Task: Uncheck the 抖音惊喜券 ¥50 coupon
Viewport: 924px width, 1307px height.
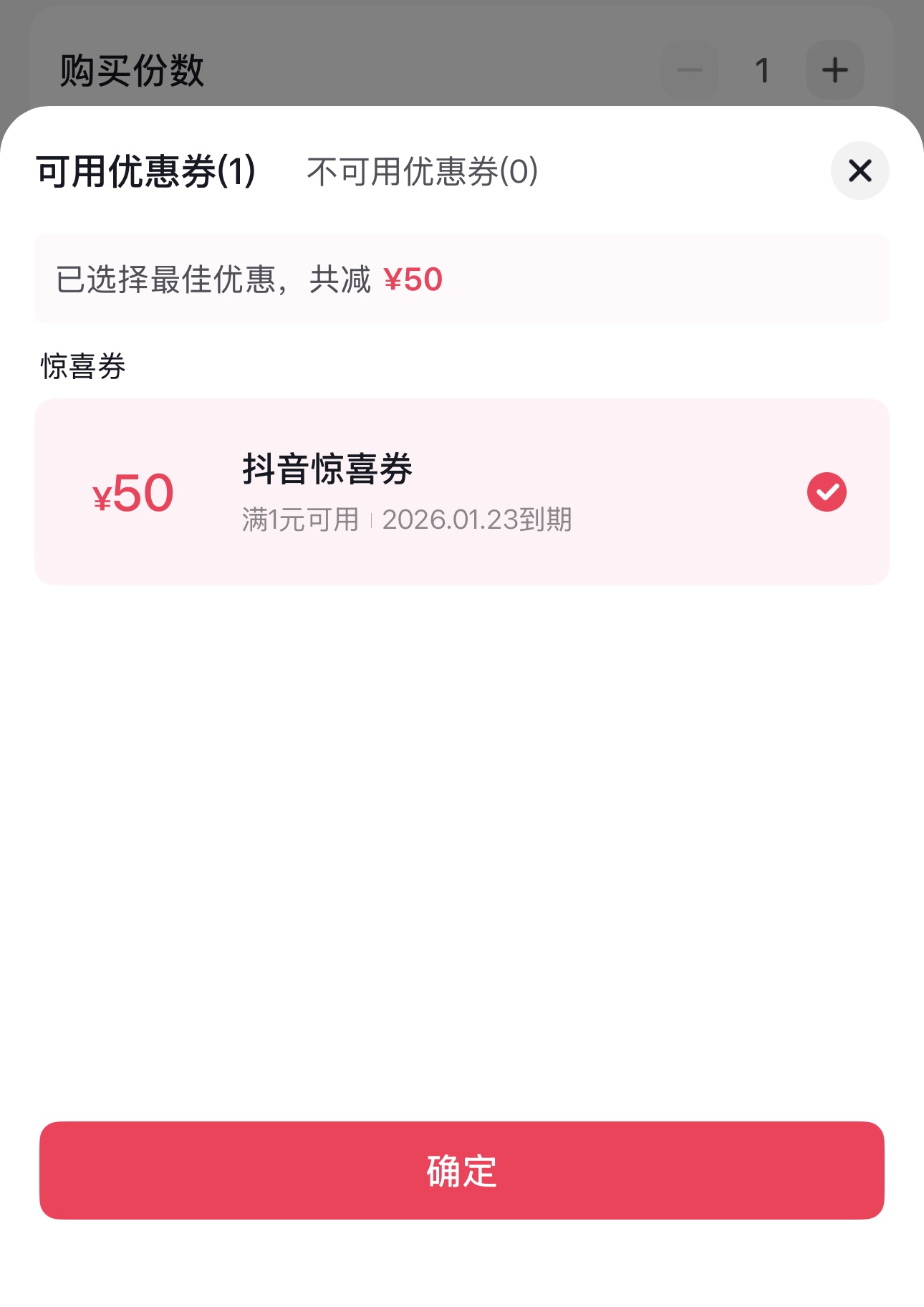Action: point(827,492)
